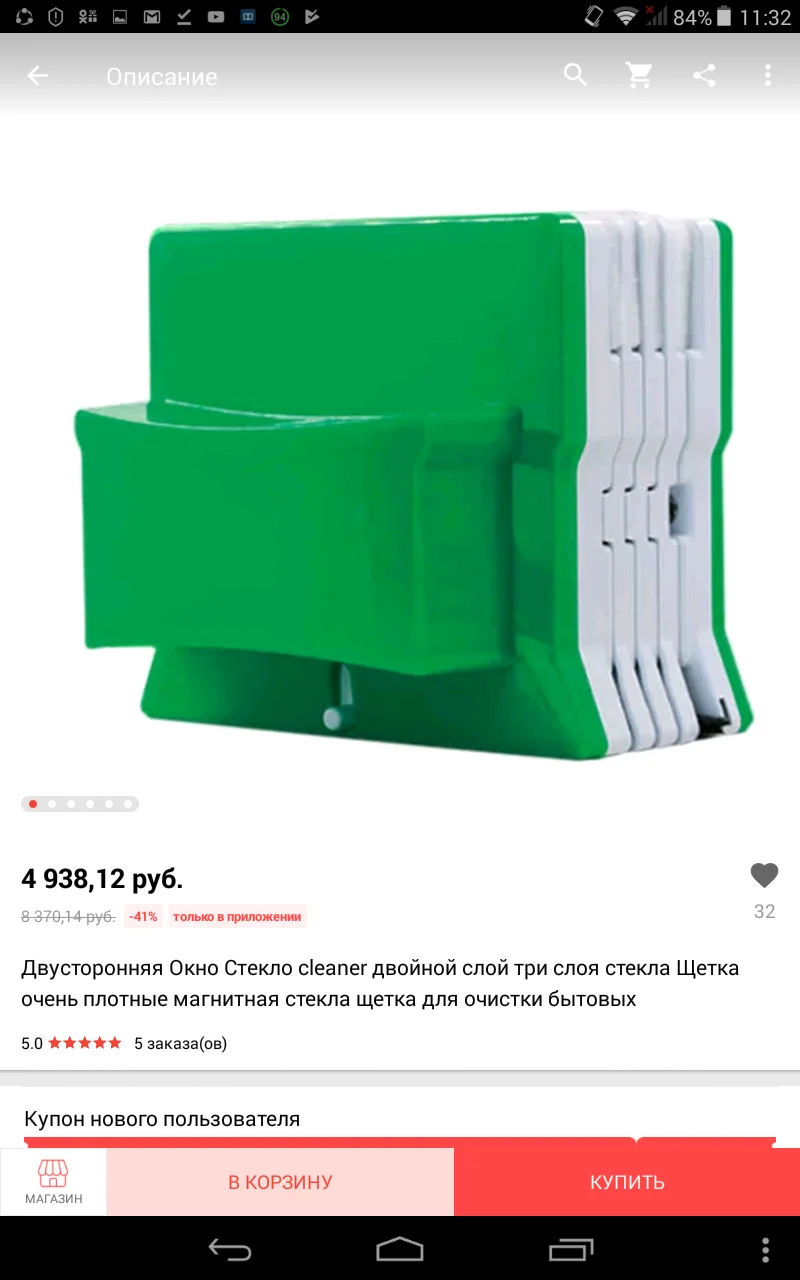Switch to the Описание tab
This screenshot has width=800, height=1280.
pos(162,75)
